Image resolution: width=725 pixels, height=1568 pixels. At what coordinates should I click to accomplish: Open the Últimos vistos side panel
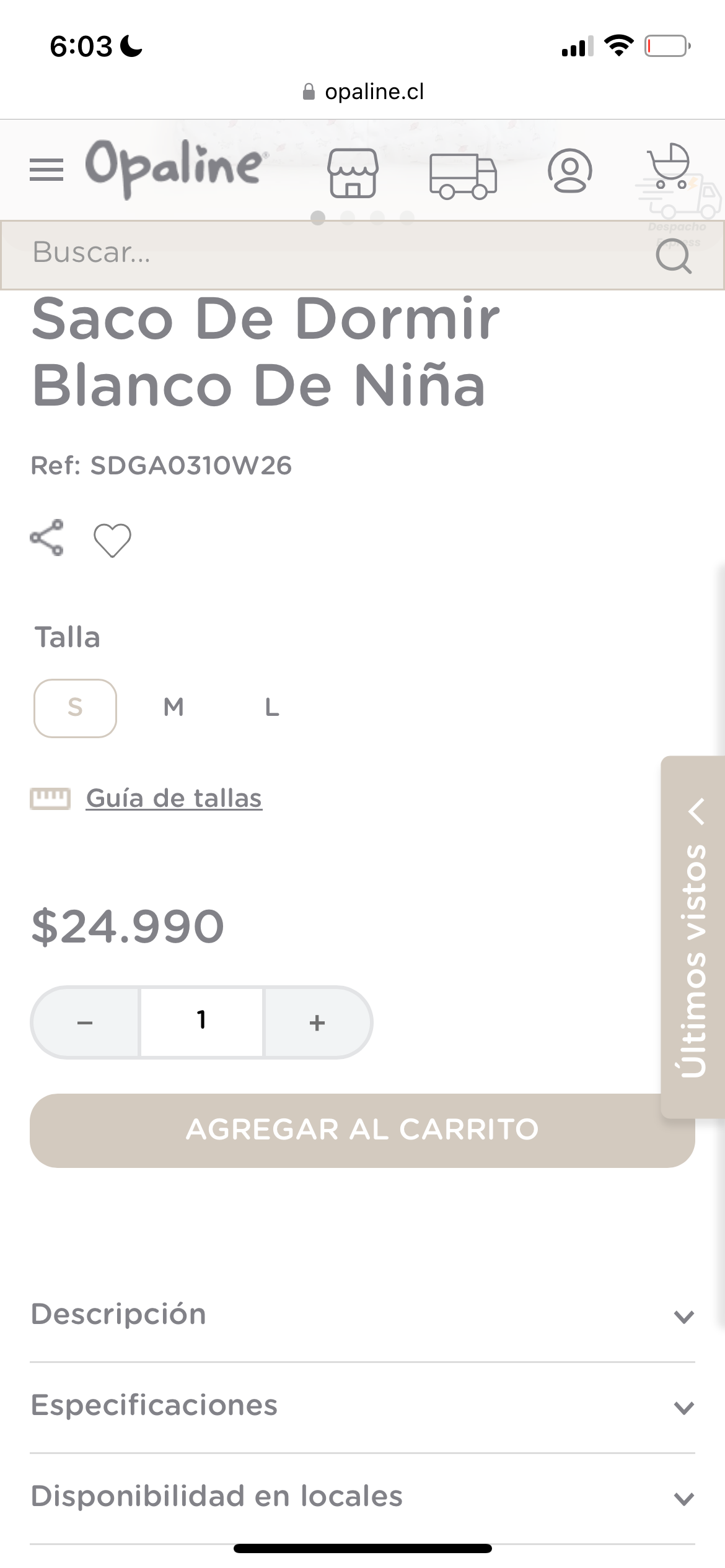pyautogui.click(x=693, y=936)
